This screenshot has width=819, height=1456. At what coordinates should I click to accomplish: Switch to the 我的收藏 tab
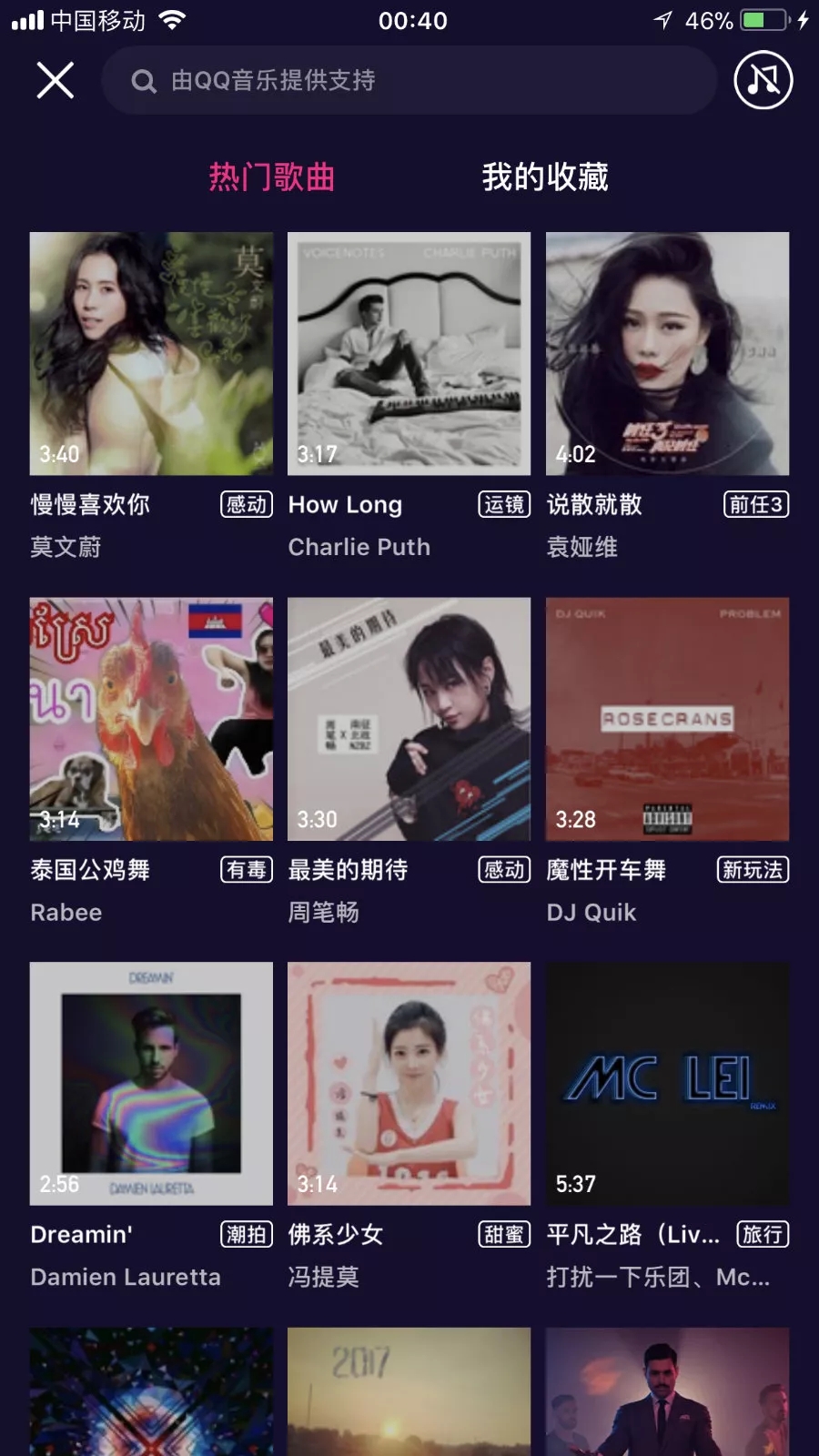[x=545, y=177]
